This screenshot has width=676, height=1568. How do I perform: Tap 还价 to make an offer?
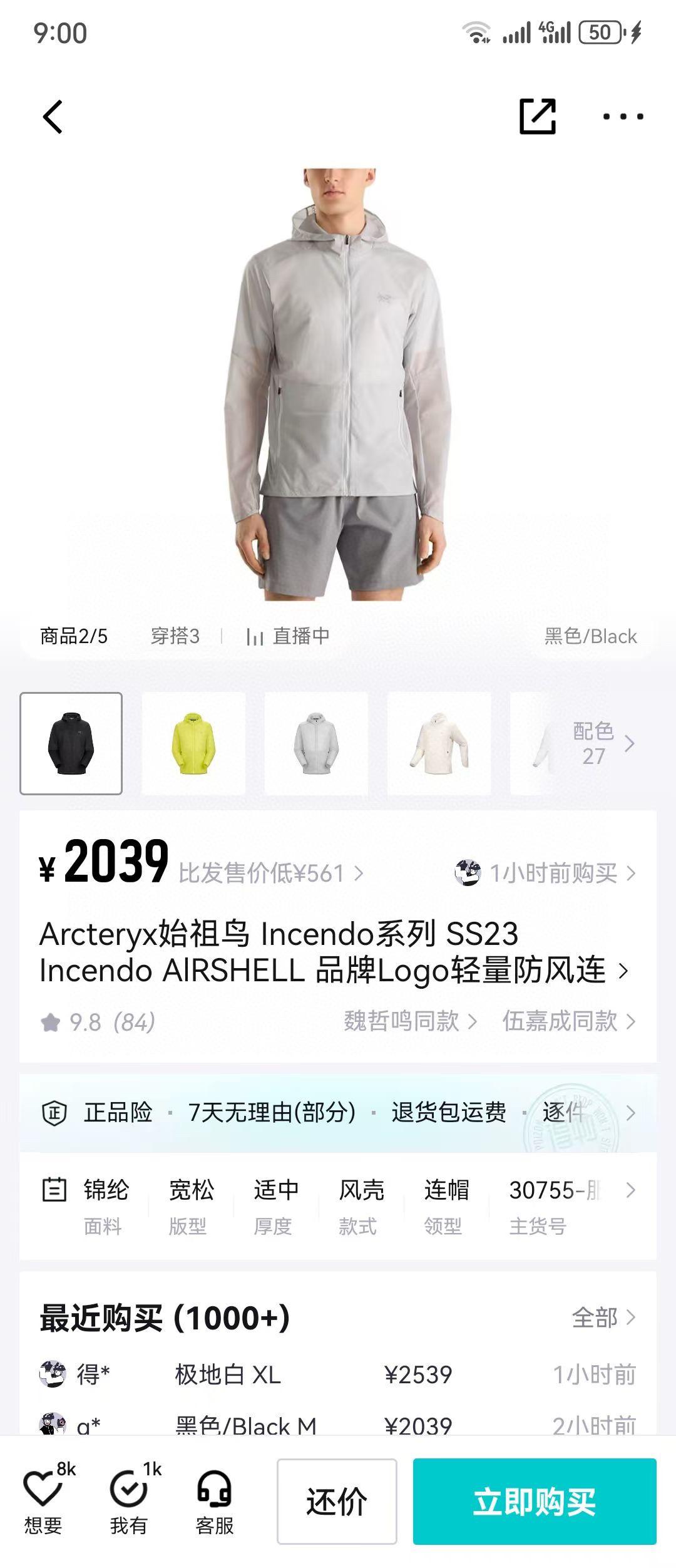(337, 1502)
